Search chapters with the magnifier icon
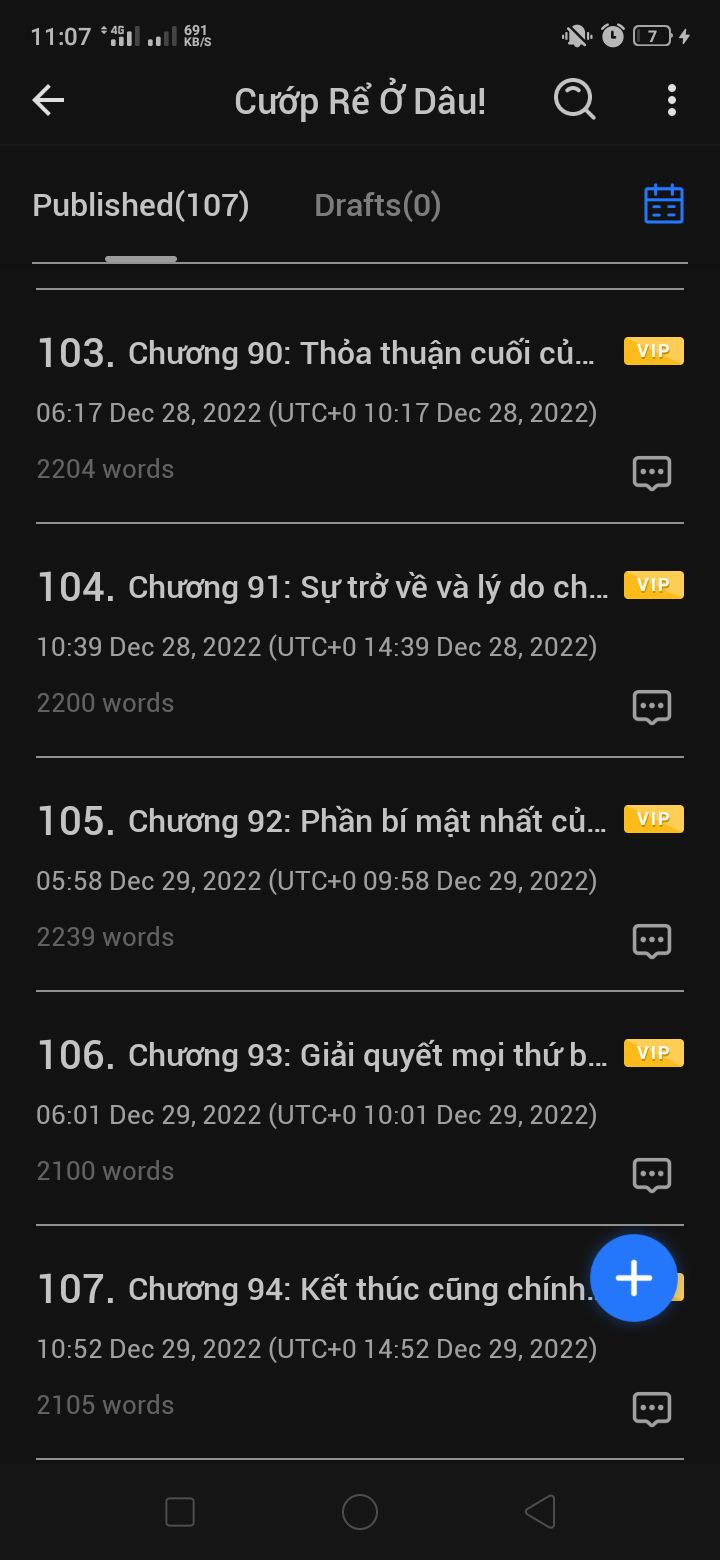 coord(574,100)
